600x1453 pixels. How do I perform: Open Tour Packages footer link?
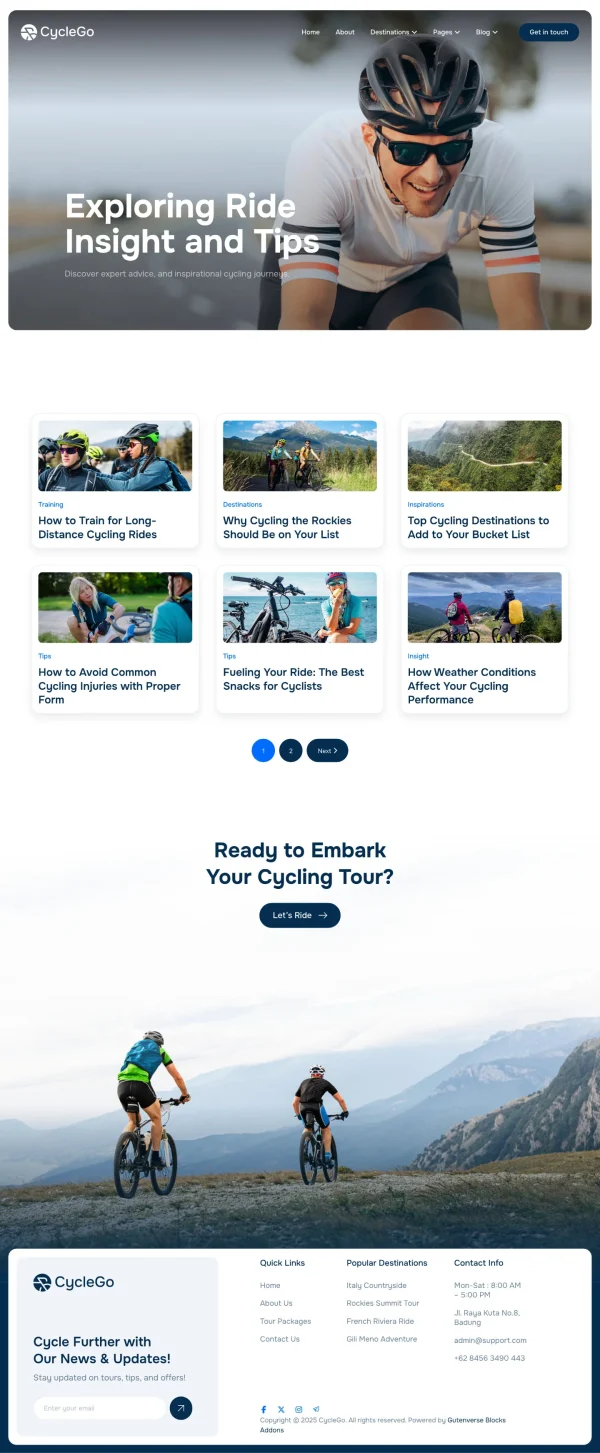pyautogui.click(x=286, y=1321)
